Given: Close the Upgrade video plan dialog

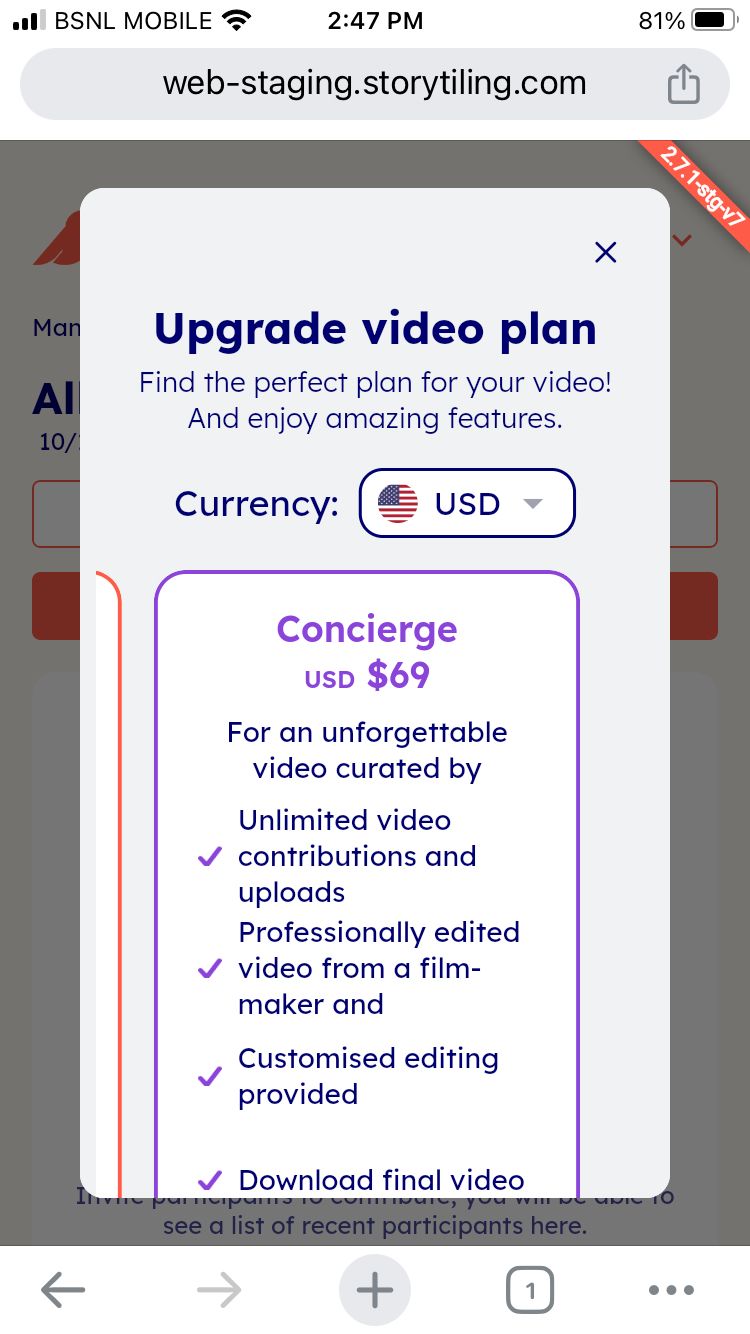Looking at the screenshot, I should coord(605,252).
